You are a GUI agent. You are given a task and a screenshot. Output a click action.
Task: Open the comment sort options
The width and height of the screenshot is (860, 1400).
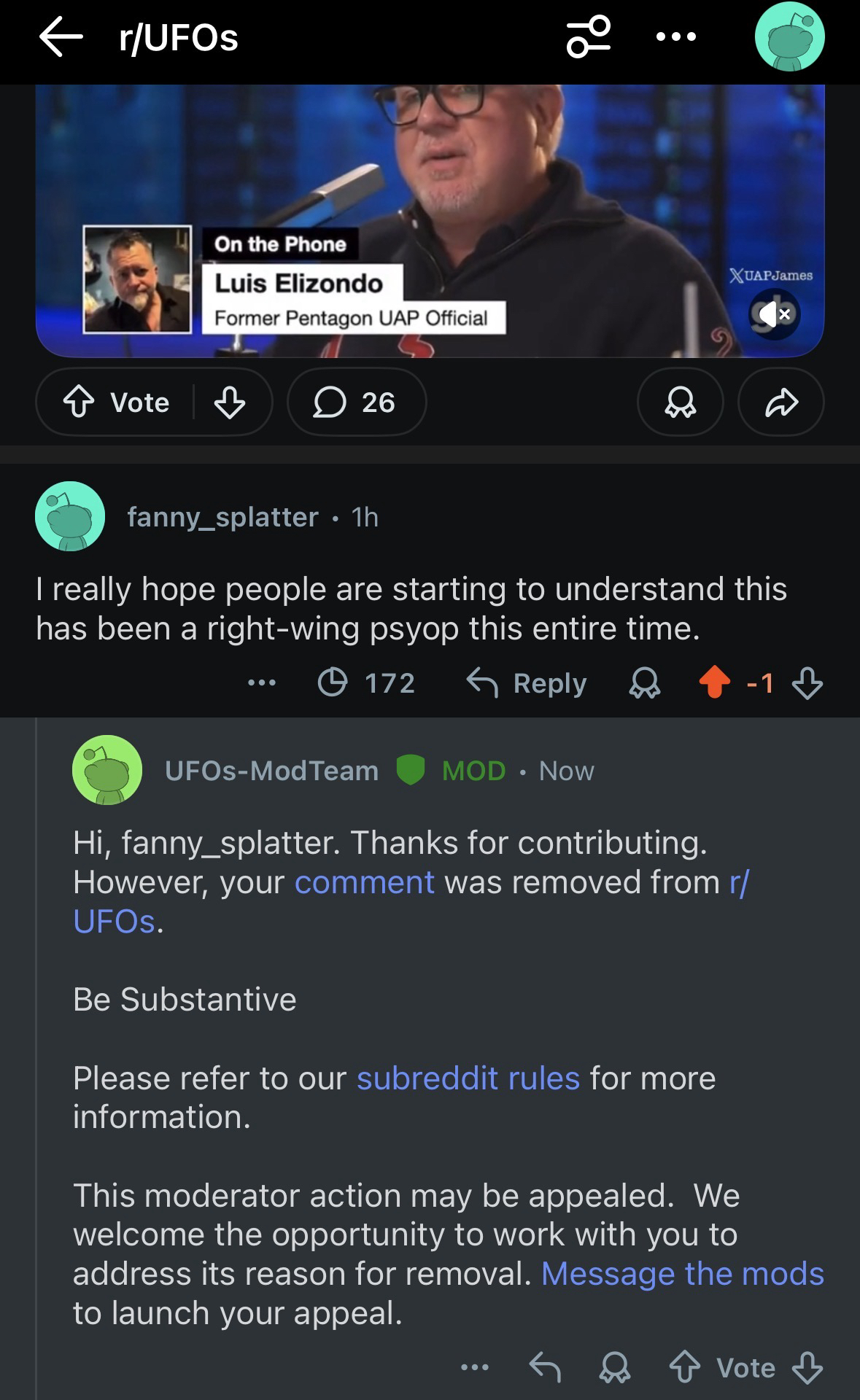(589, 37)
